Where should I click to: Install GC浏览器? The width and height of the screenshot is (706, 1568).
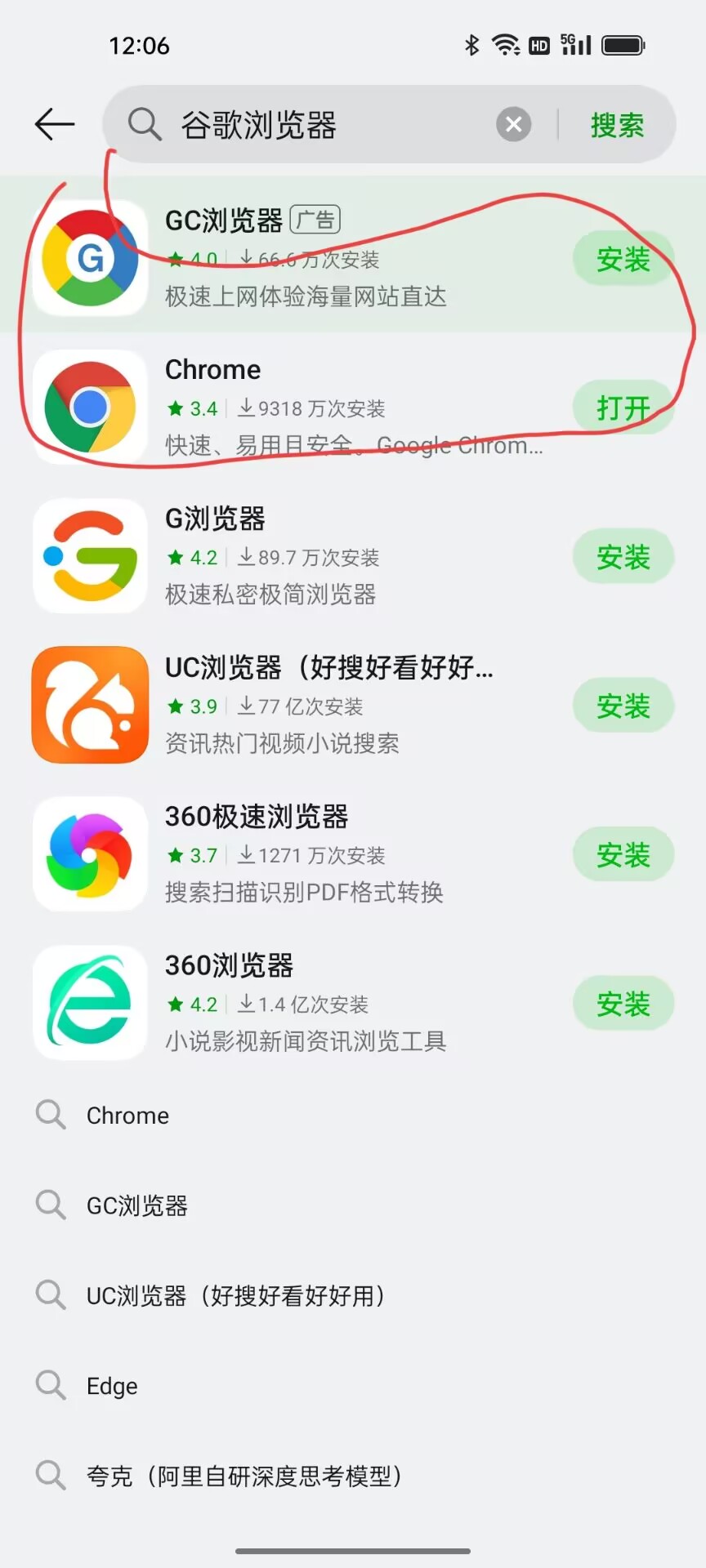pos(623,259)
